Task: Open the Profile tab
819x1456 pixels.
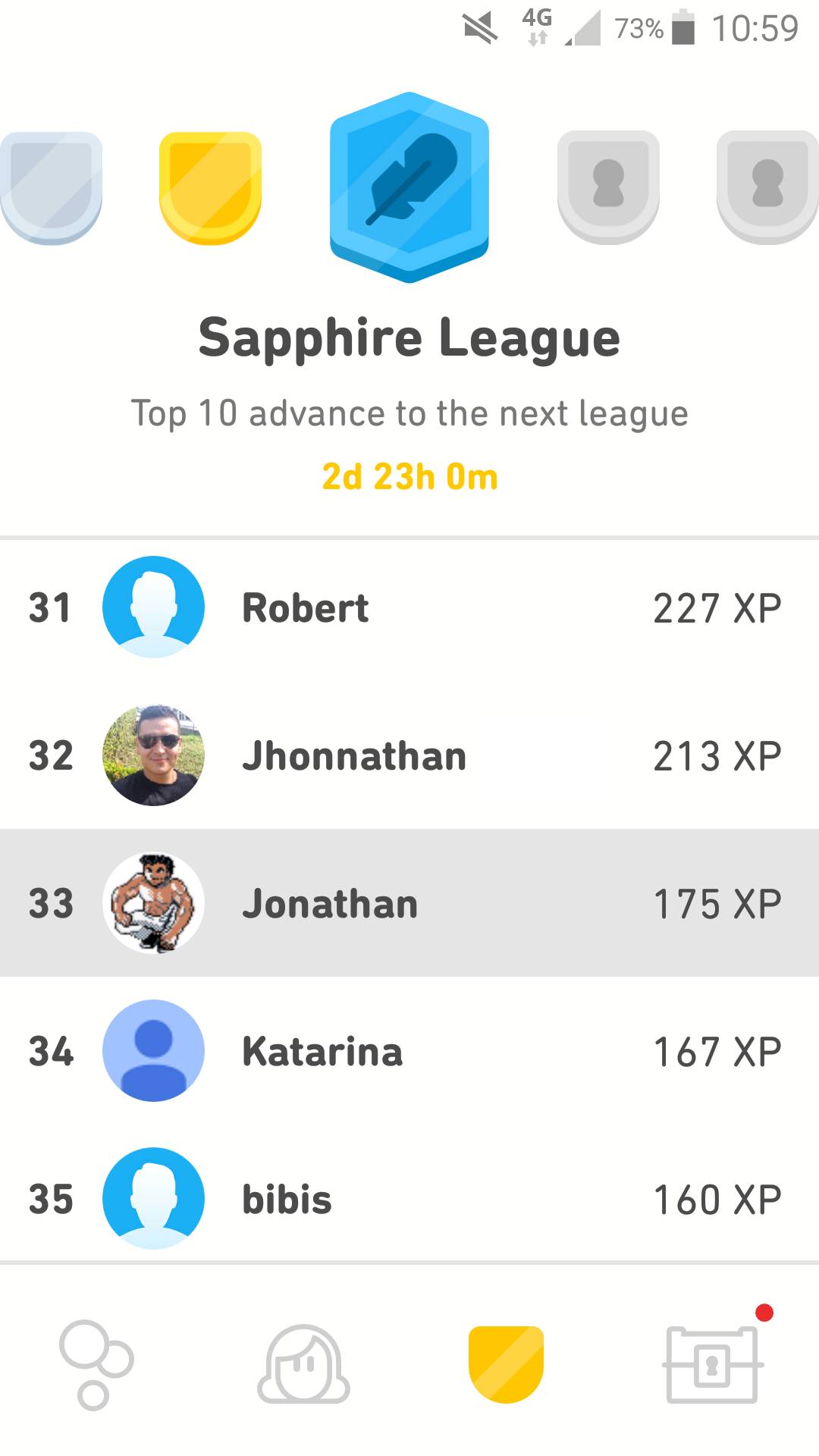Action: (x=303, y=1365)
